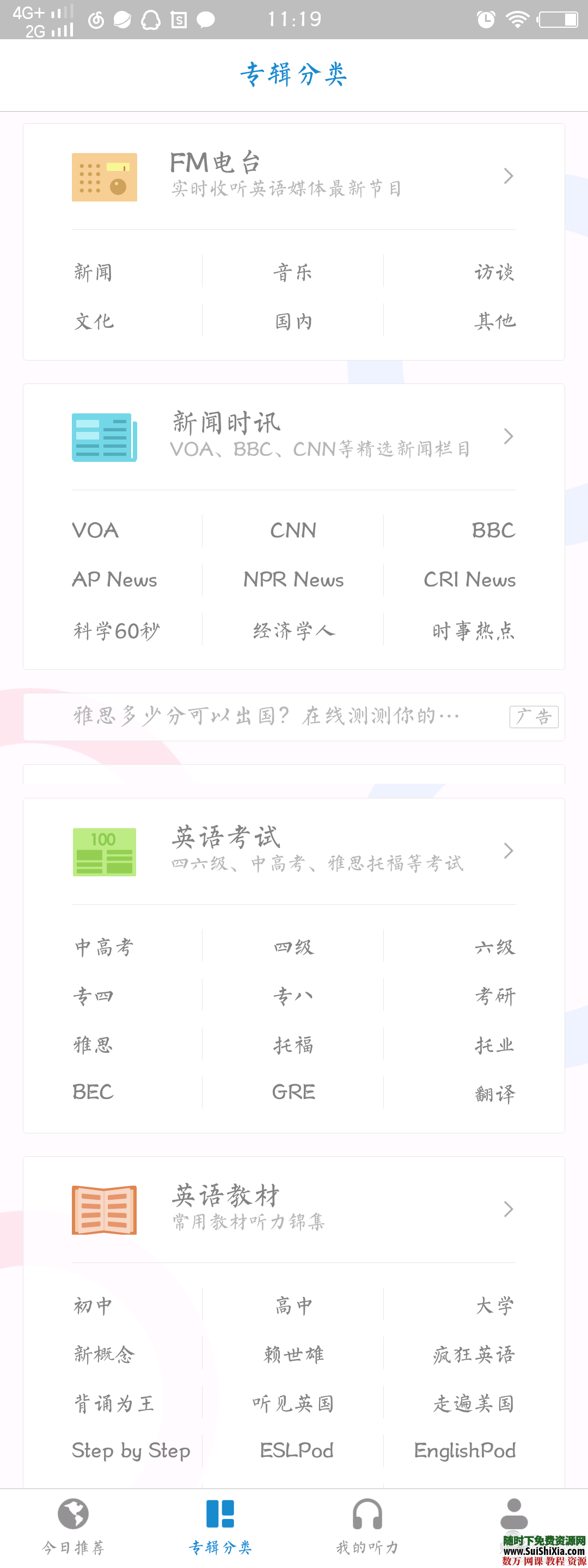Open the VOA news category

94,530
